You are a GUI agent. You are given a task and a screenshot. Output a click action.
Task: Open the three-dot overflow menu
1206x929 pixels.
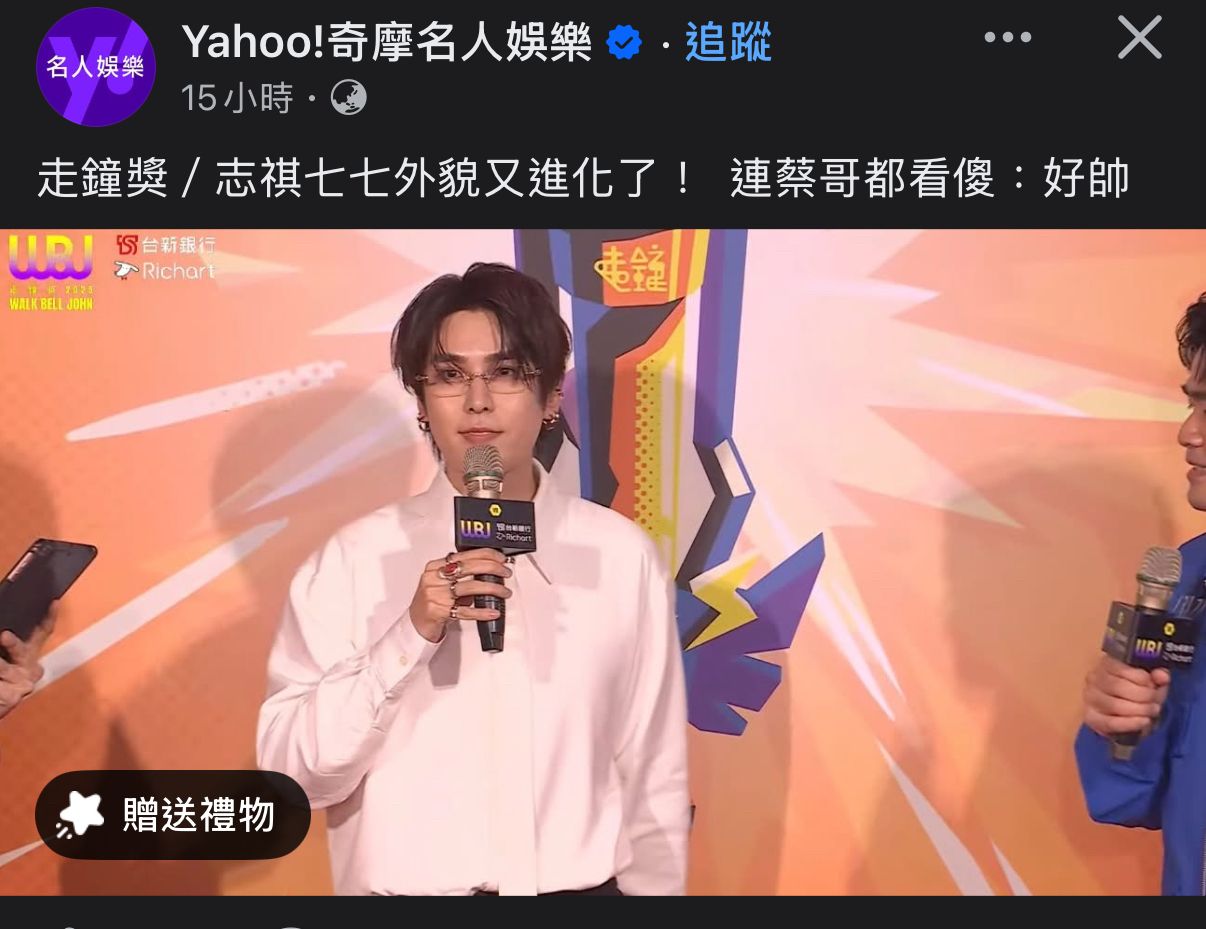1007,38
